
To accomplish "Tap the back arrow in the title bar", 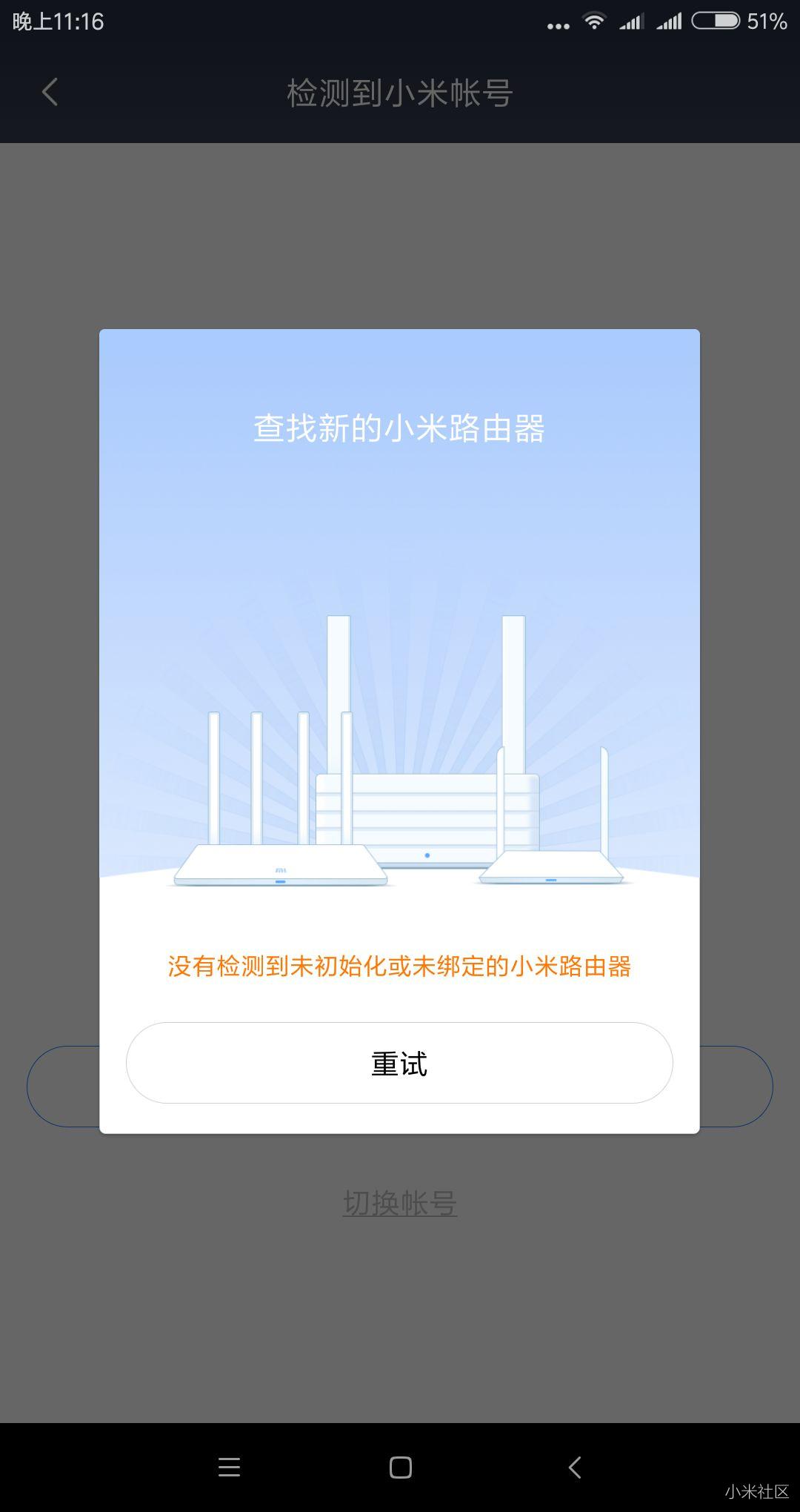I will 49,93.
